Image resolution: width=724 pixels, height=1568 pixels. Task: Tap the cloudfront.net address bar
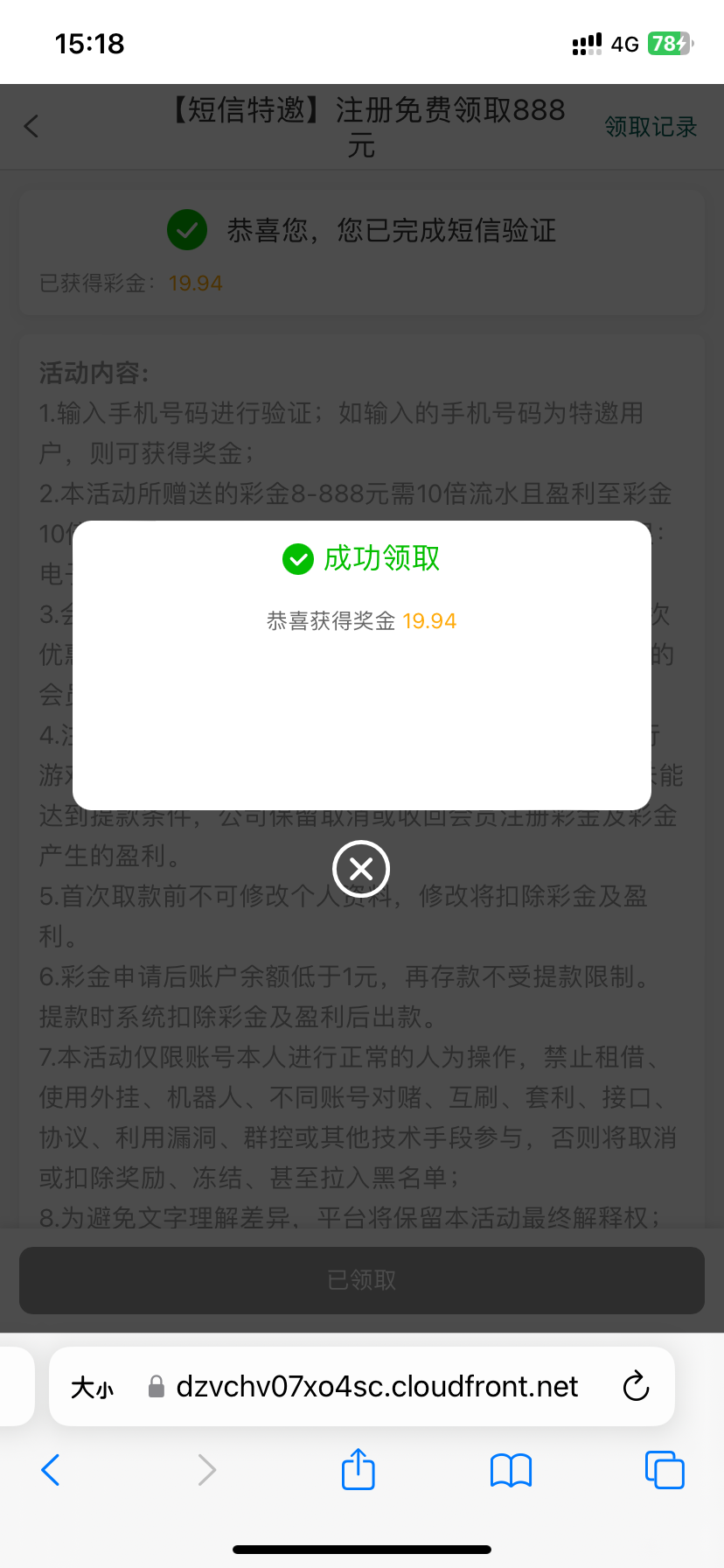click(376, 1387)
